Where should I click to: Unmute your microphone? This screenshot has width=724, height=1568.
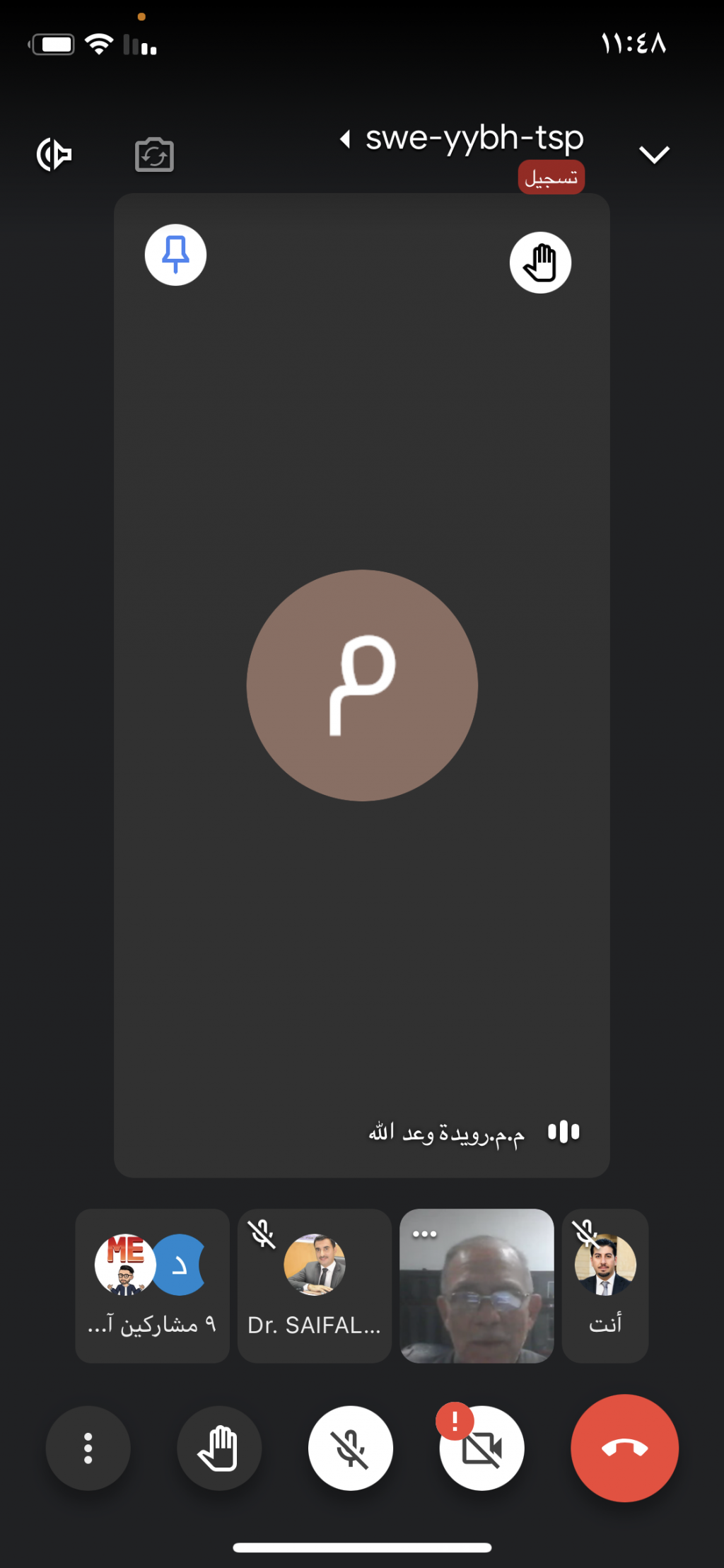[x=351, y=1448]
